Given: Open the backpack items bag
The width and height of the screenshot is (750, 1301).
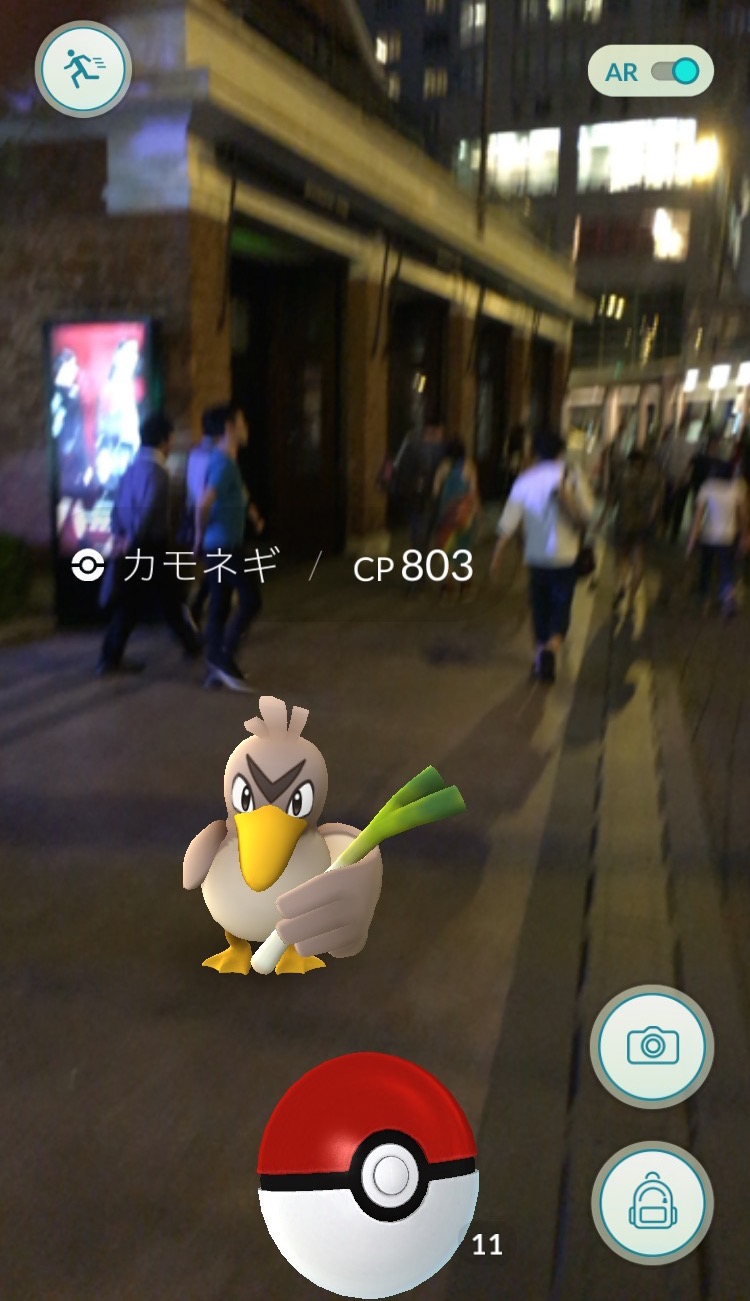Looking at the screenshot, I should [x=652, y=1203].
